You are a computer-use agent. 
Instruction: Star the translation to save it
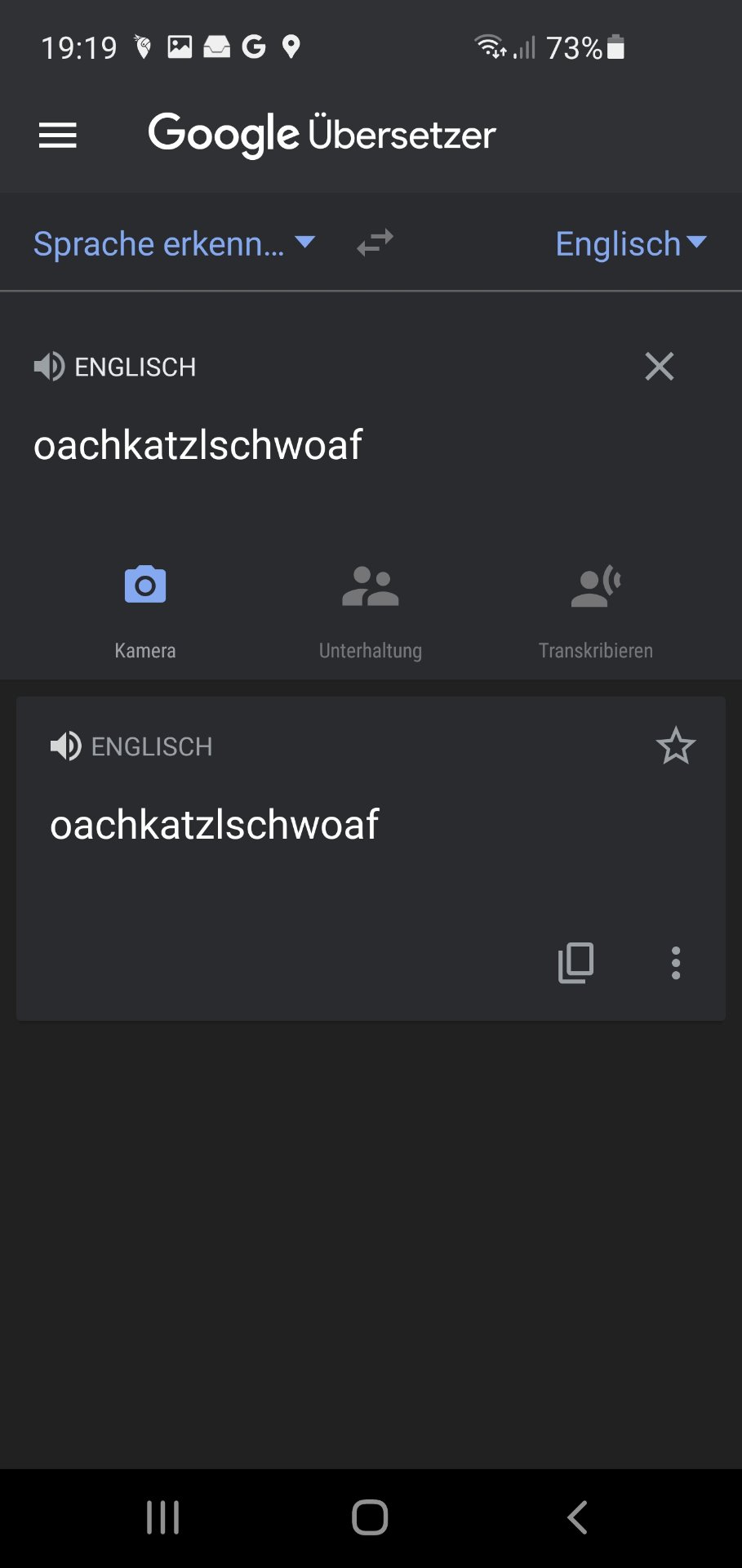coord(675,746)
